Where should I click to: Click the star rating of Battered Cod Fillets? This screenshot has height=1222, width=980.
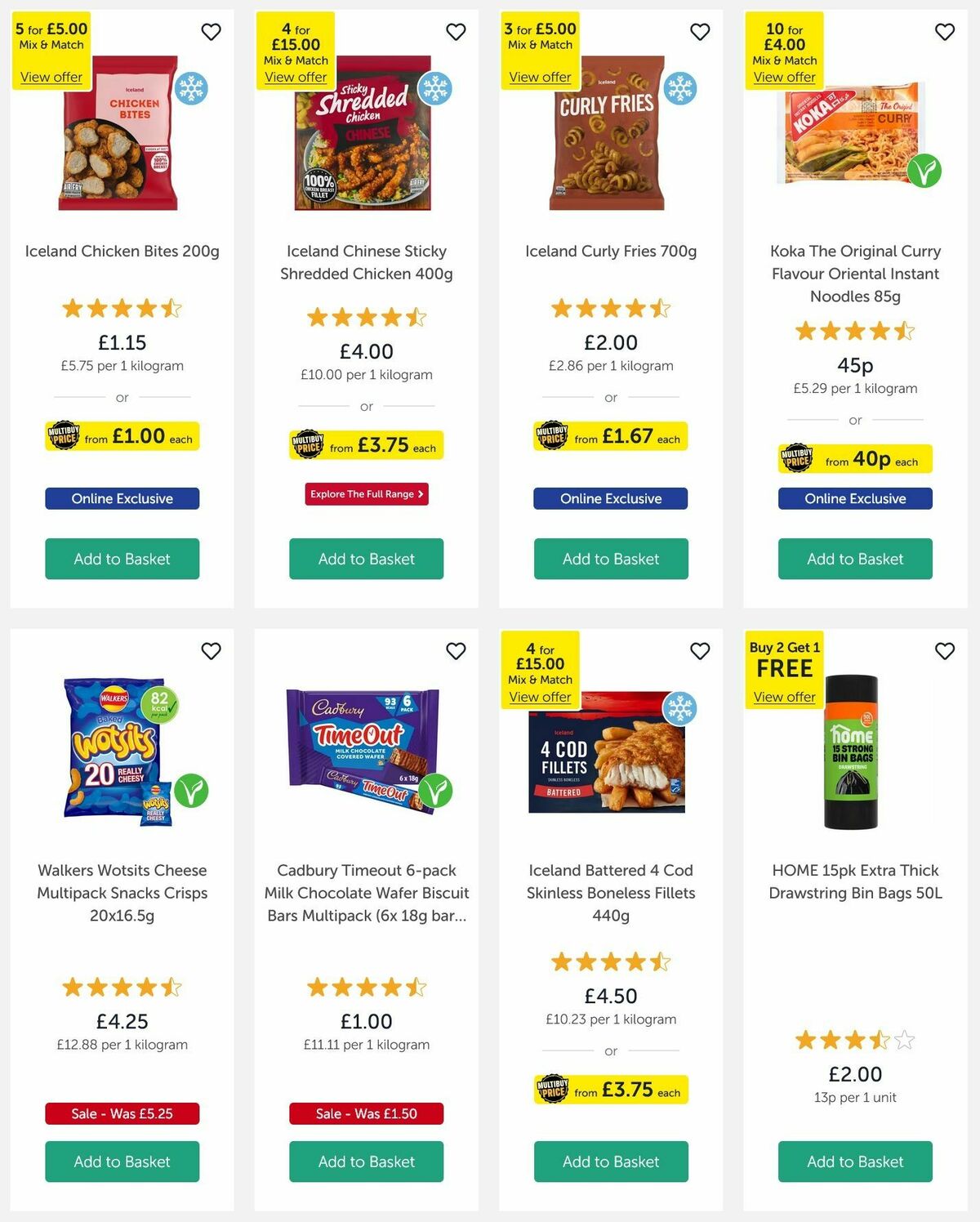(610, 961)
